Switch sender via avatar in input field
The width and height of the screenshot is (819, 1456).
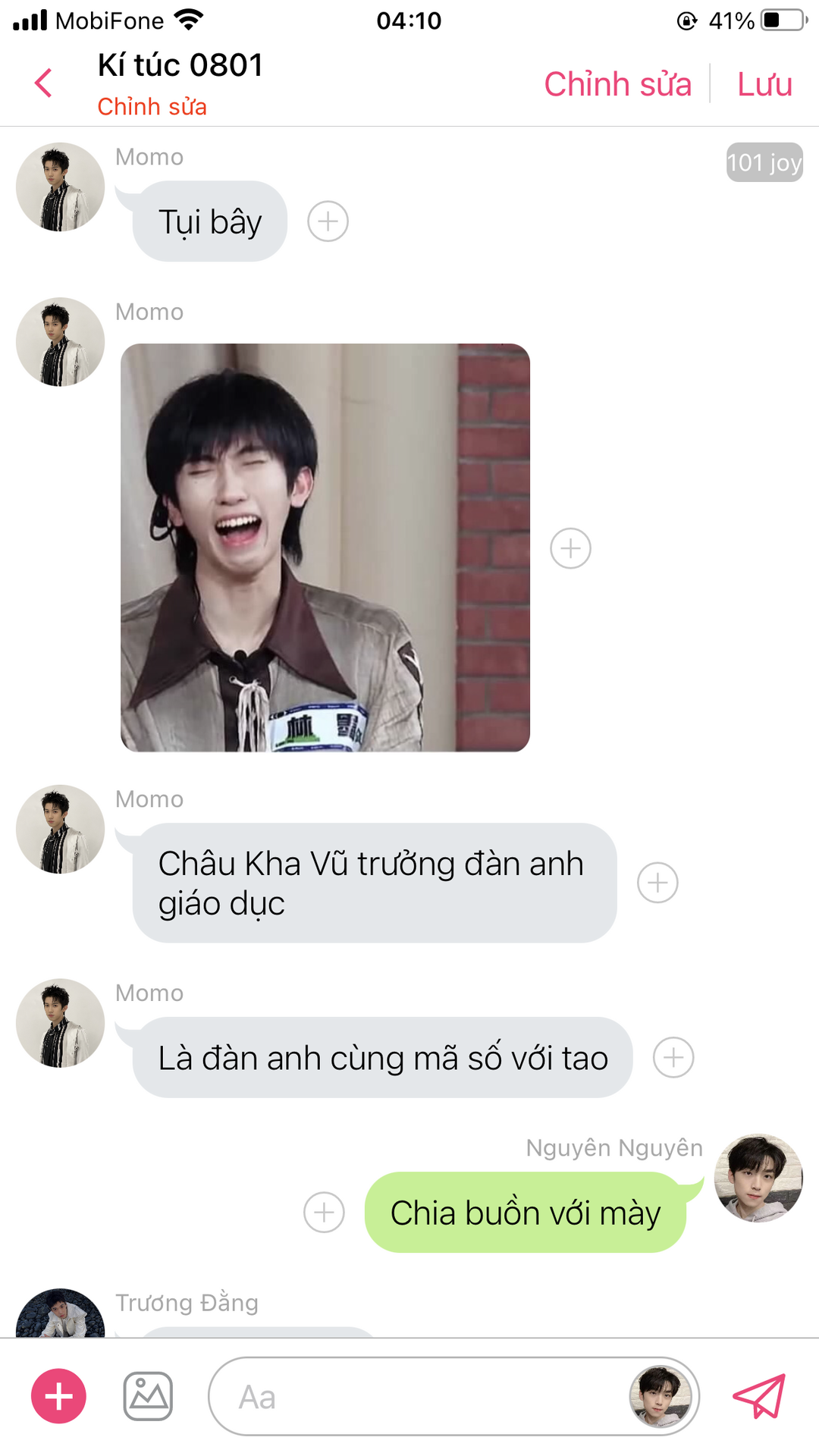pyautogui.click(x=661, y=1396)
